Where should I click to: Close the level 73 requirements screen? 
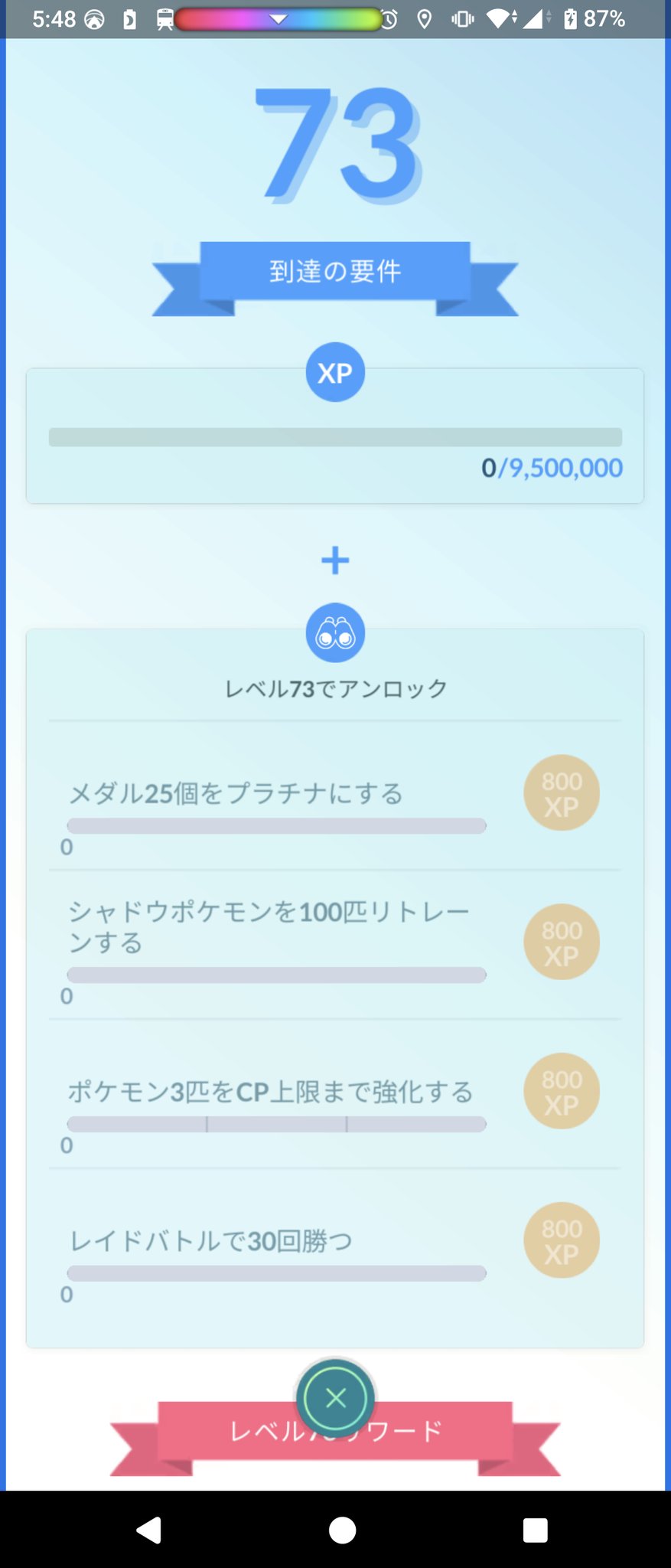(x=335, y=1397)
